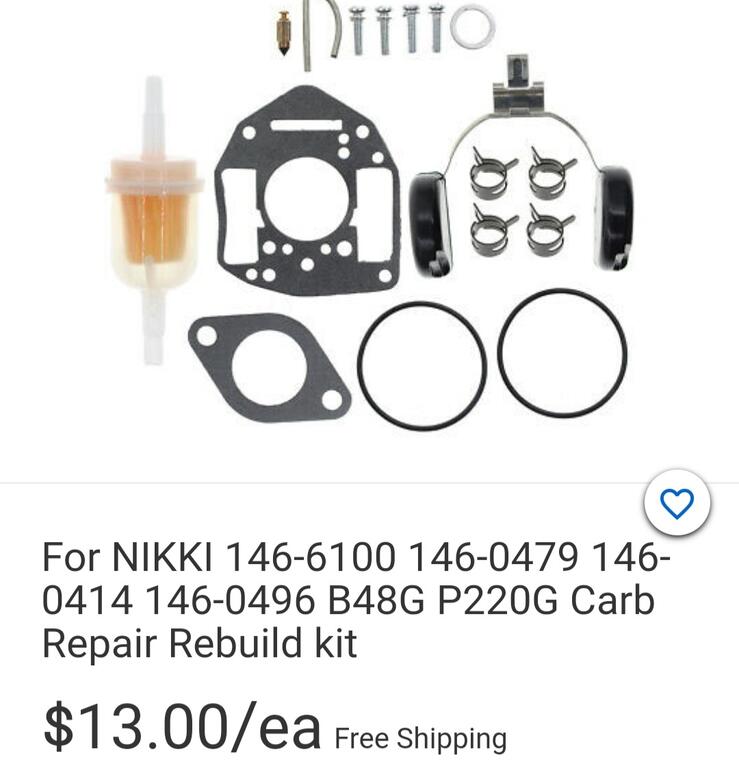The image size is (739, 768).
Task: Open the carb repair kit product photo
Action: (x=370, y=230)
